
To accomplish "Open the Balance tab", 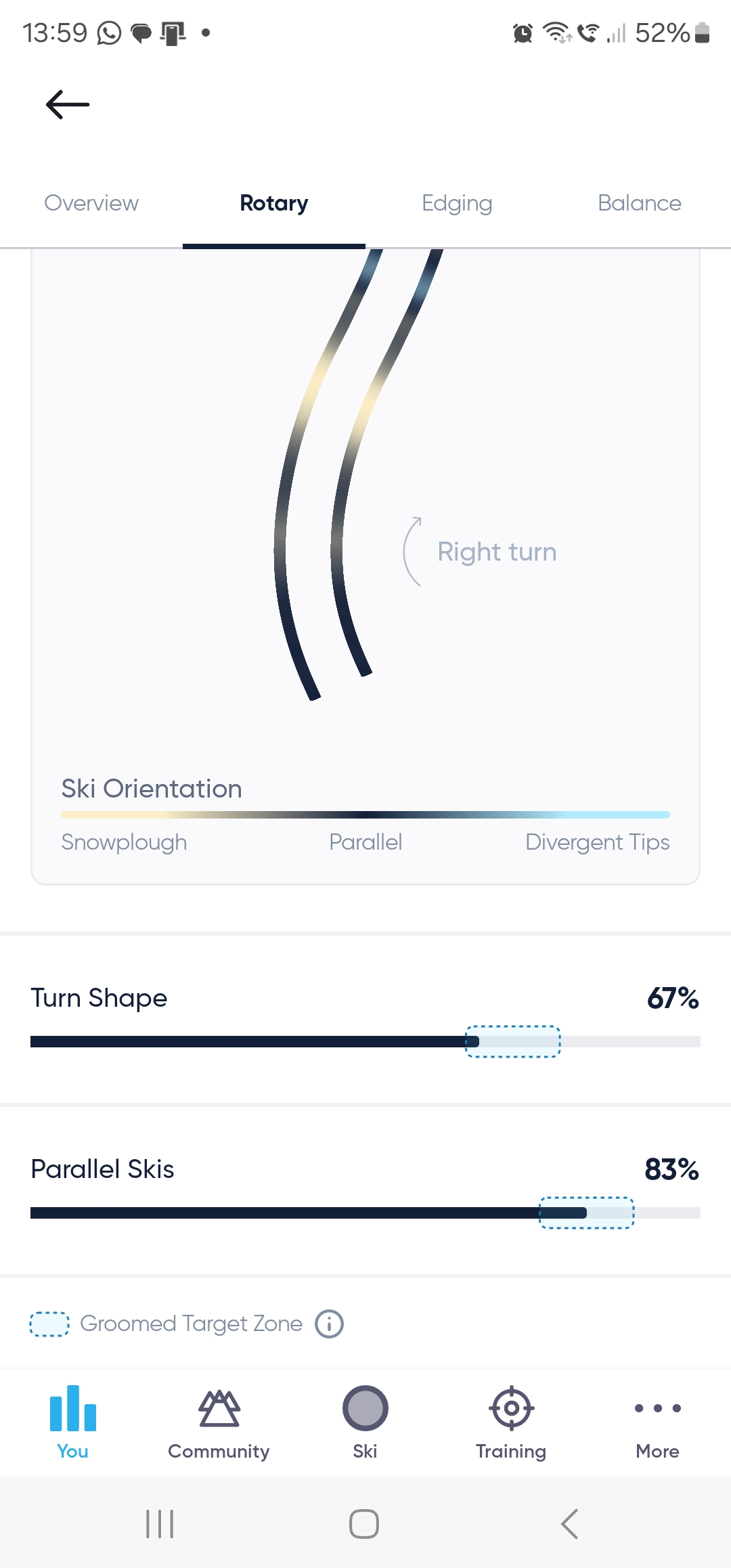I will coord(640,203).
